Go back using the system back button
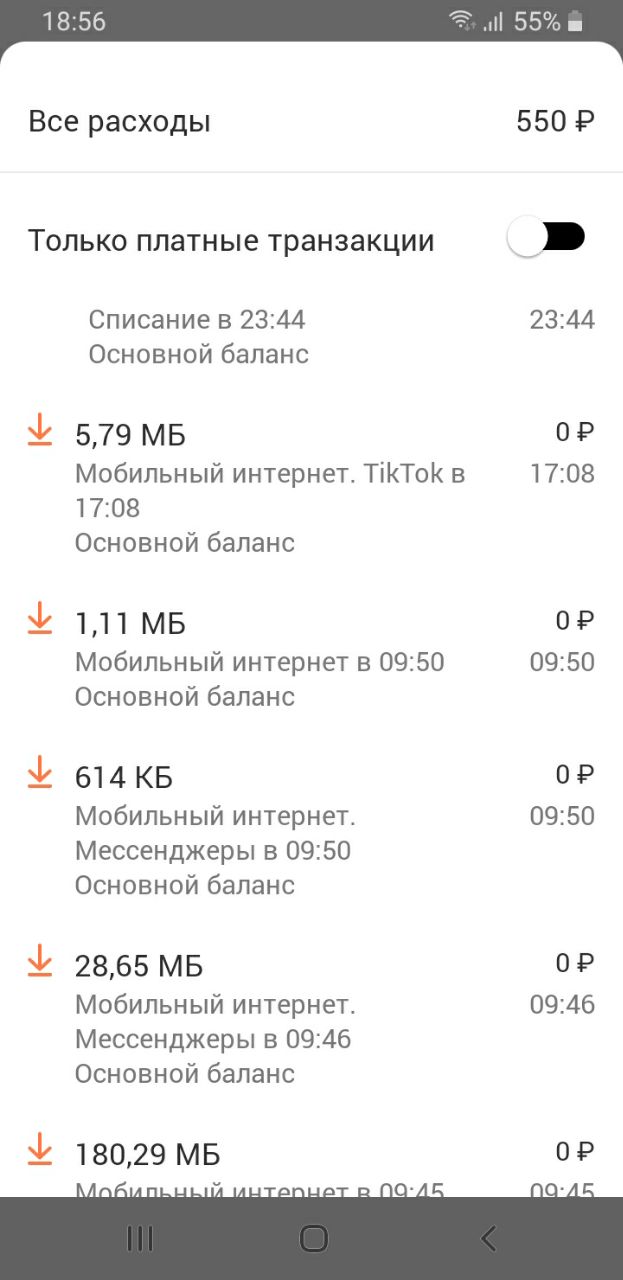Viewport: 623px width, 1280px height. pos(488,1239)
